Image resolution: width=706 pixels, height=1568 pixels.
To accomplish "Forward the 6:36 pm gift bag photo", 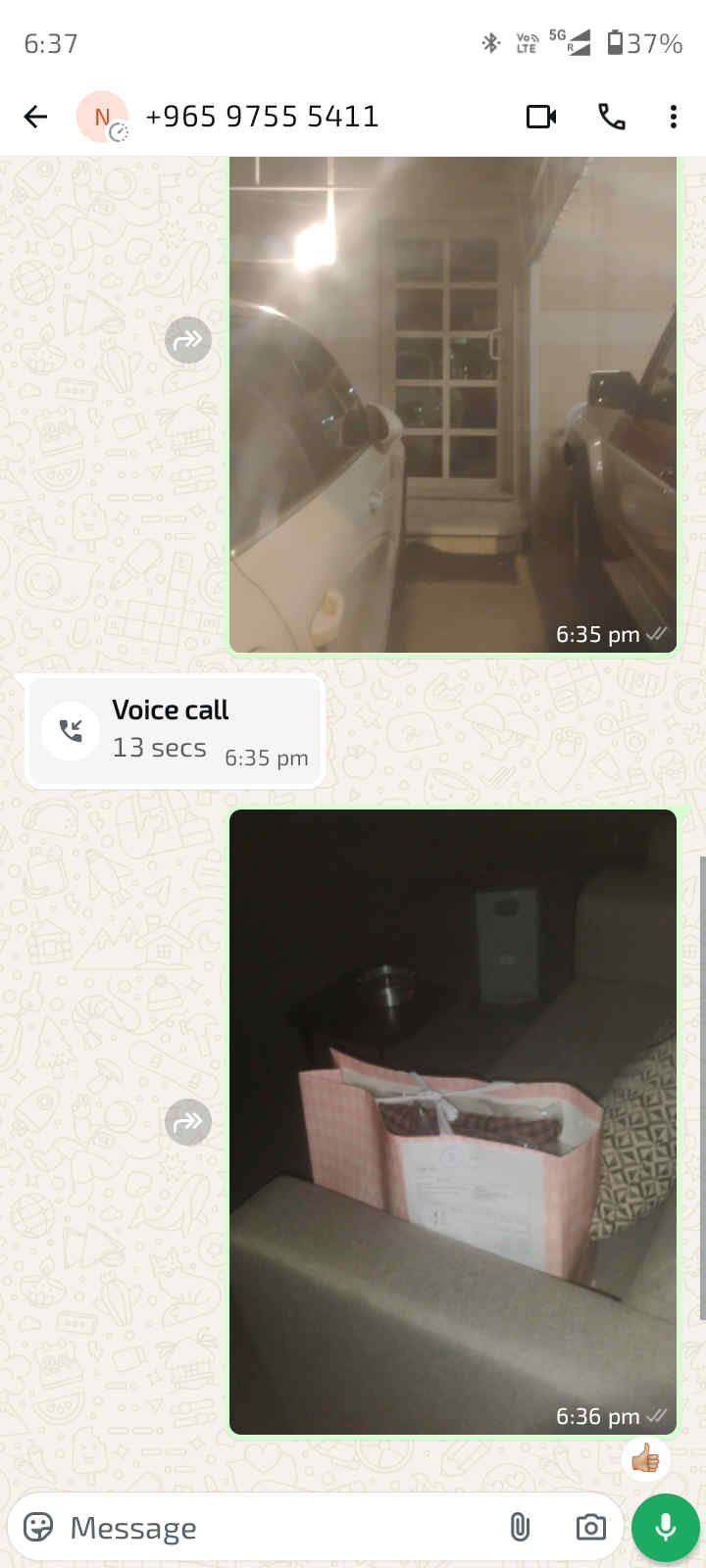I will pyautogui.click(x=187, y=1121).
